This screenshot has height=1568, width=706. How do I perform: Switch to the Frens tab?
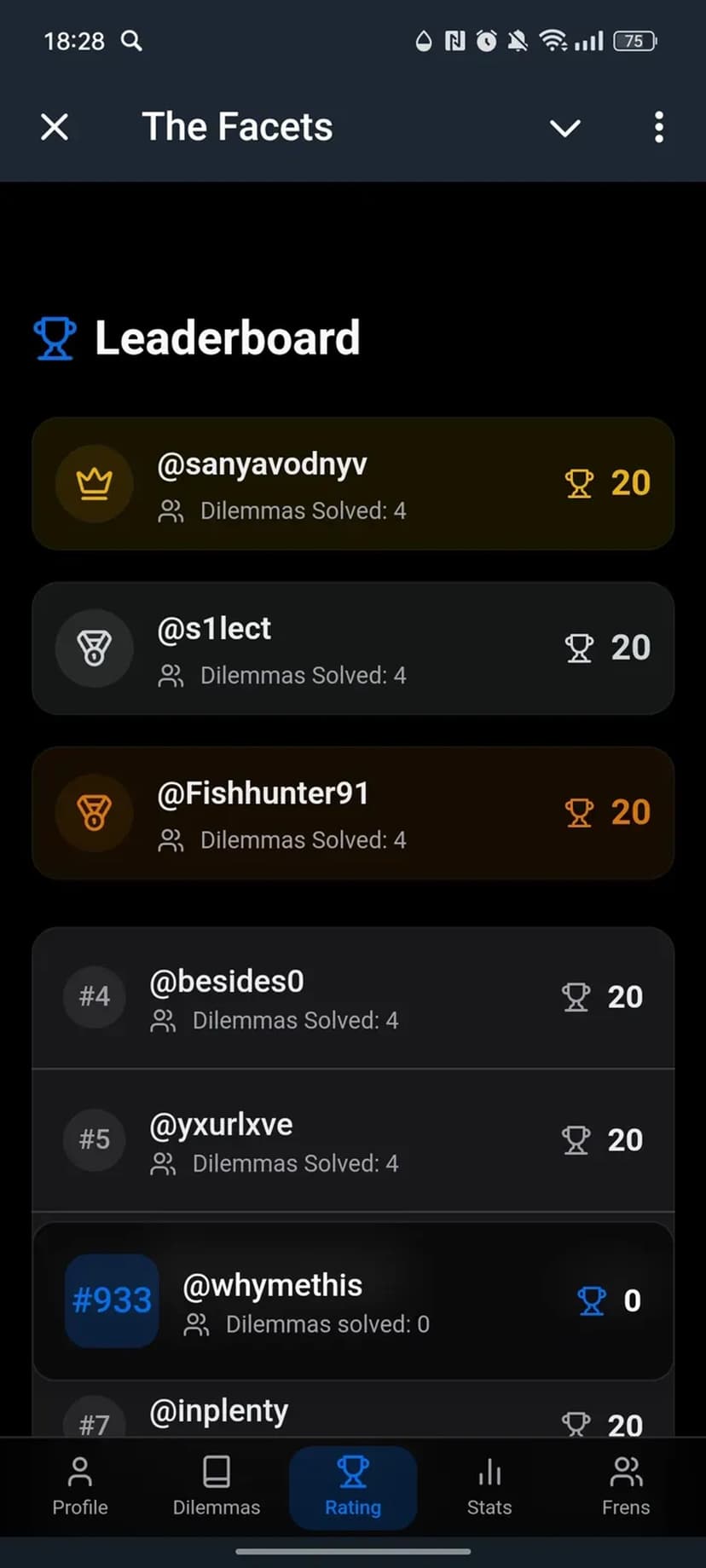click(x=626, y=1486)
